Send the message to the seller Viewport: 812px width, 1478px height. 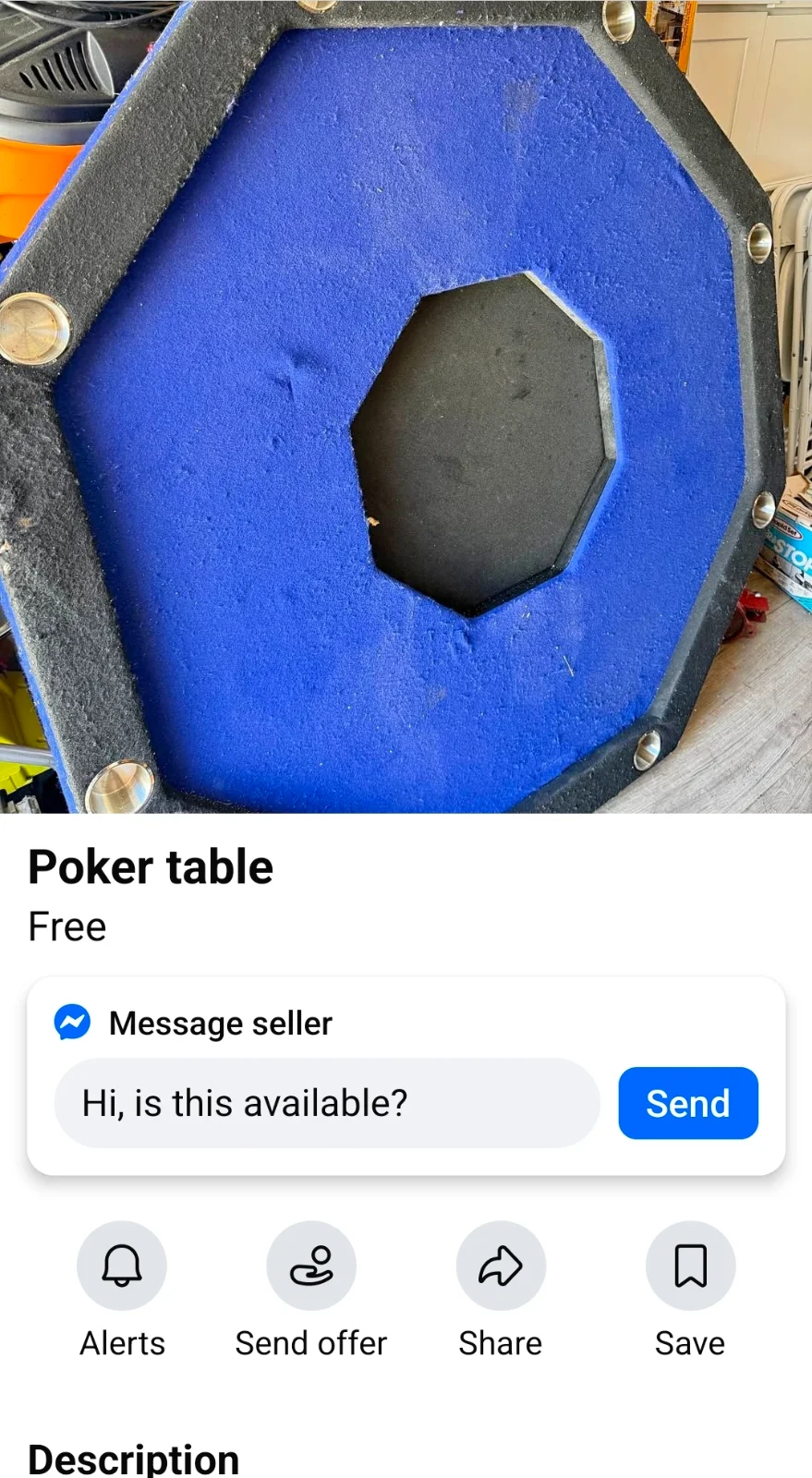688,1103
